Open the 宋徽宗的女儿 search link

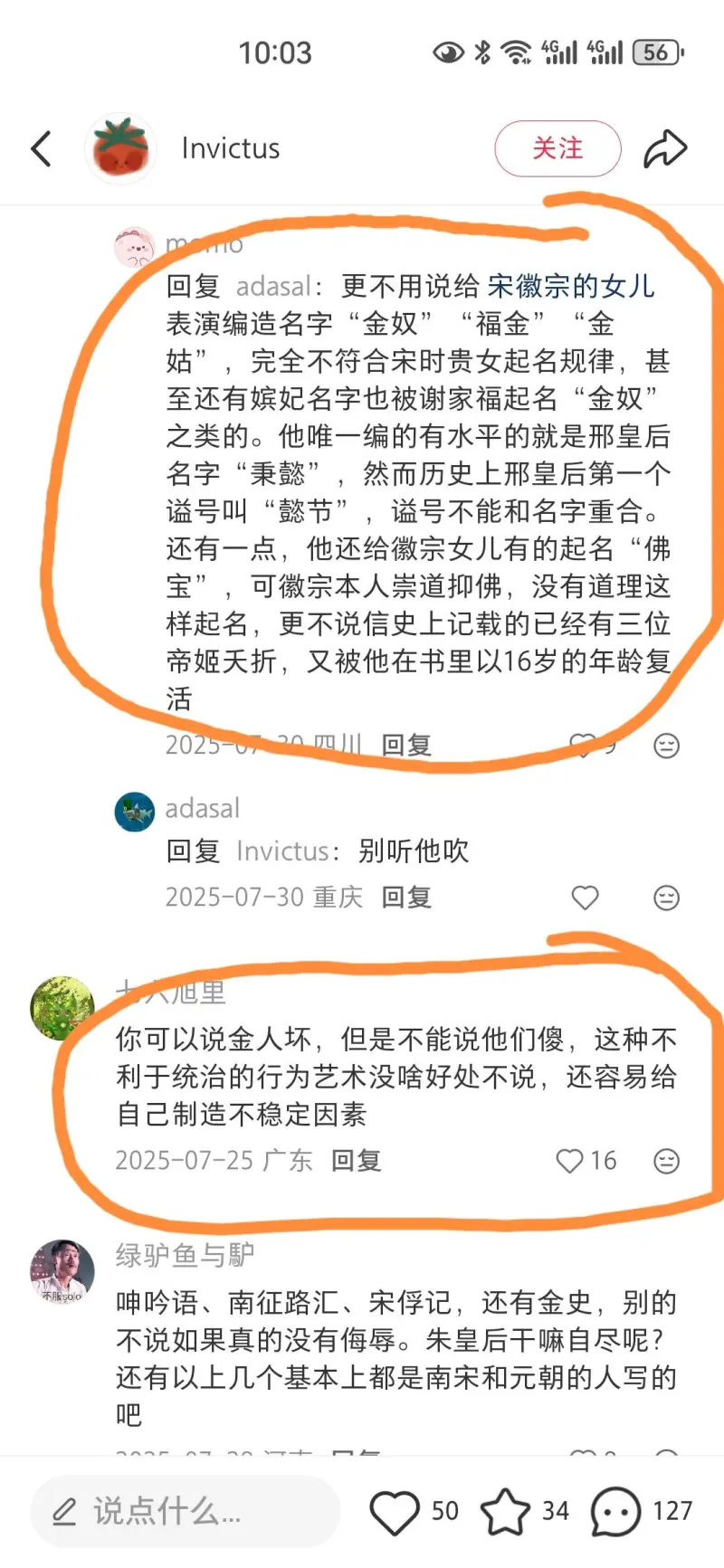pos(571,286)
